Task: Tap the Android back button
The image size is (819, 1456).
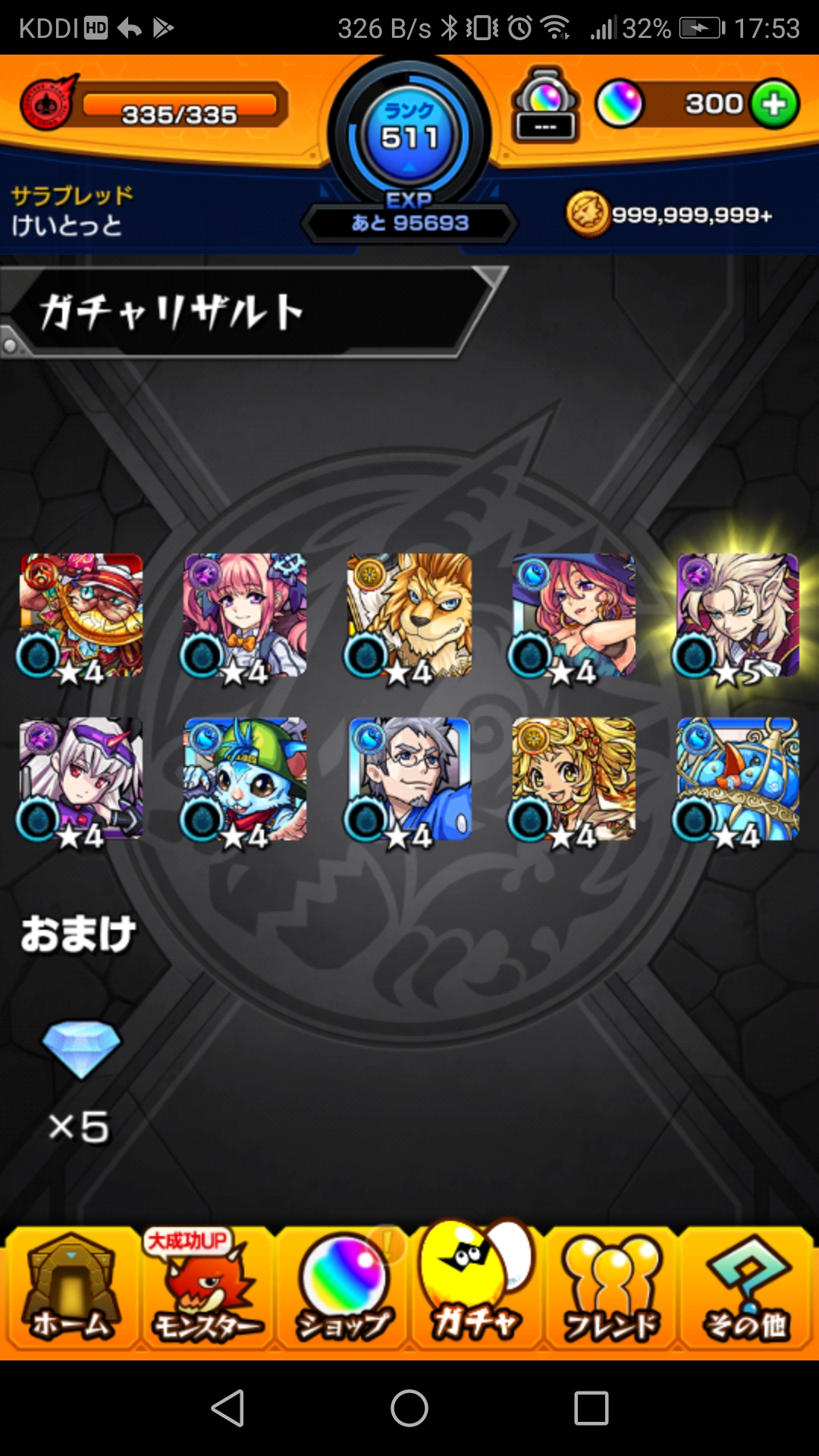Action: [227, 1408]
